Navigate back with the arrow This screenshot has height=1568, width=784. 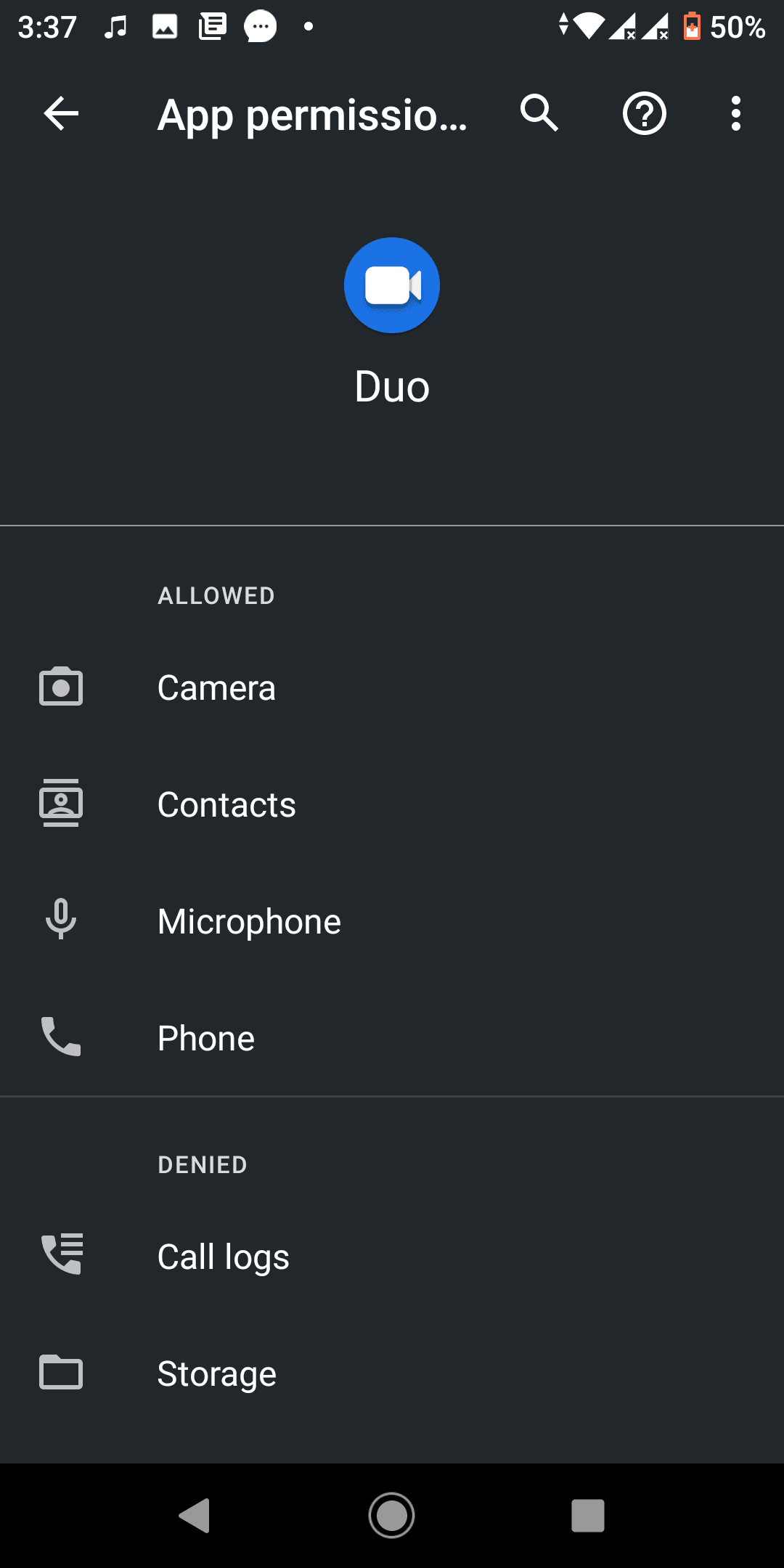coord(60,113)
